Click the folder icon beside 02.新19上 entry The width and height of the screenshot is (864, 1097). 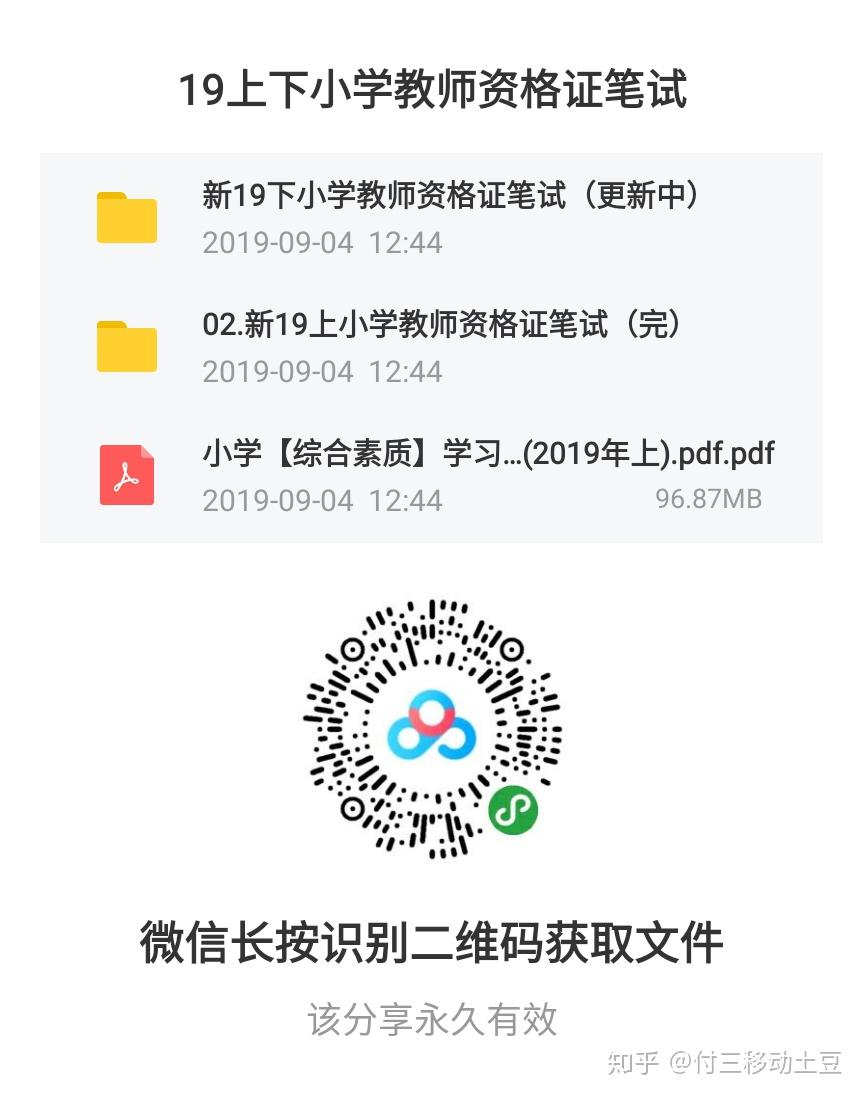click(x=126, y=346)
